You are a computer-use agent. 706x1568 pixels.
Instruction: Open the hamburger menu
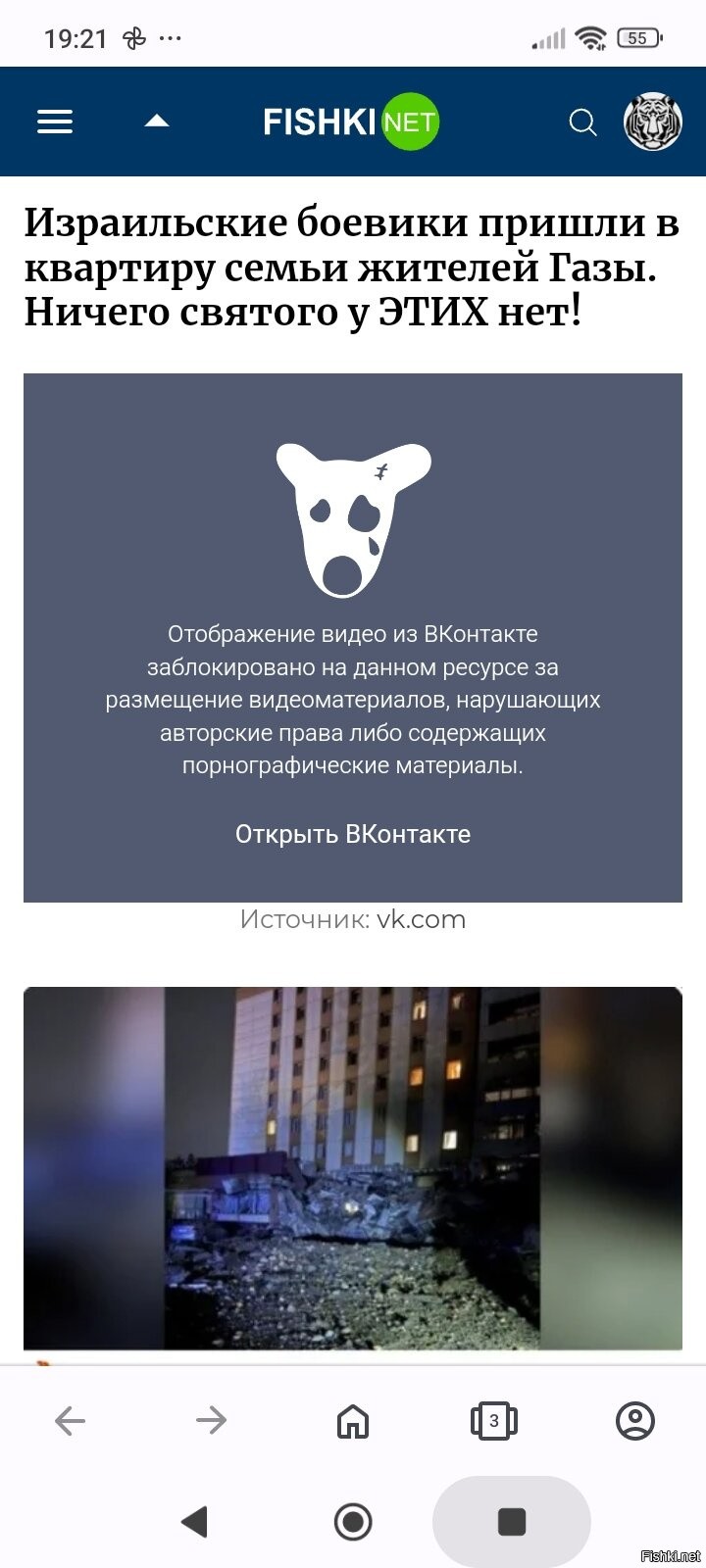pyautogui.click(x=55, y=122)
